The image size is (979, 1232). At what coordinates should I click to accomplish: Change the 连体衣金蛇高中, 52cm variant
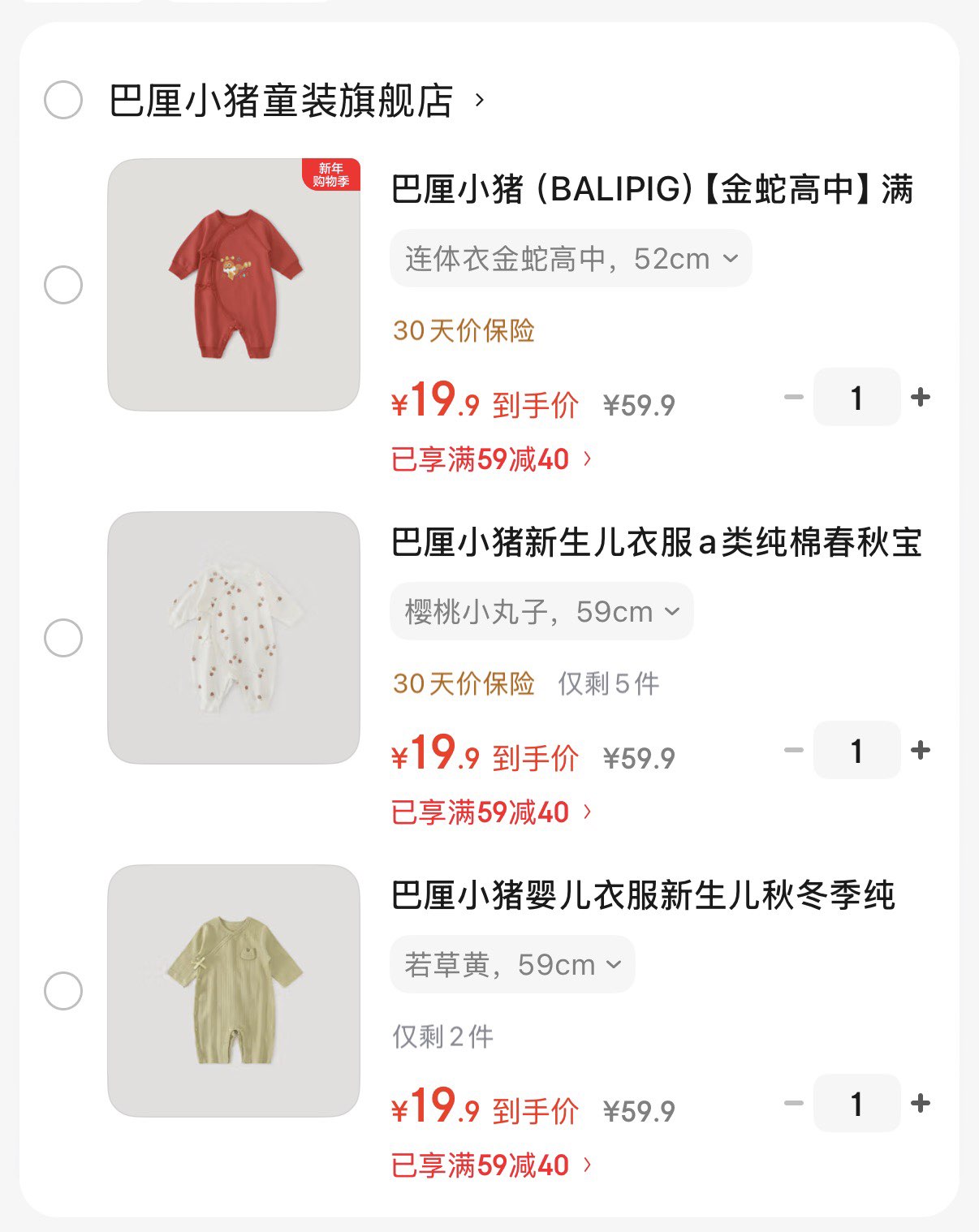(x=571, y=259)
